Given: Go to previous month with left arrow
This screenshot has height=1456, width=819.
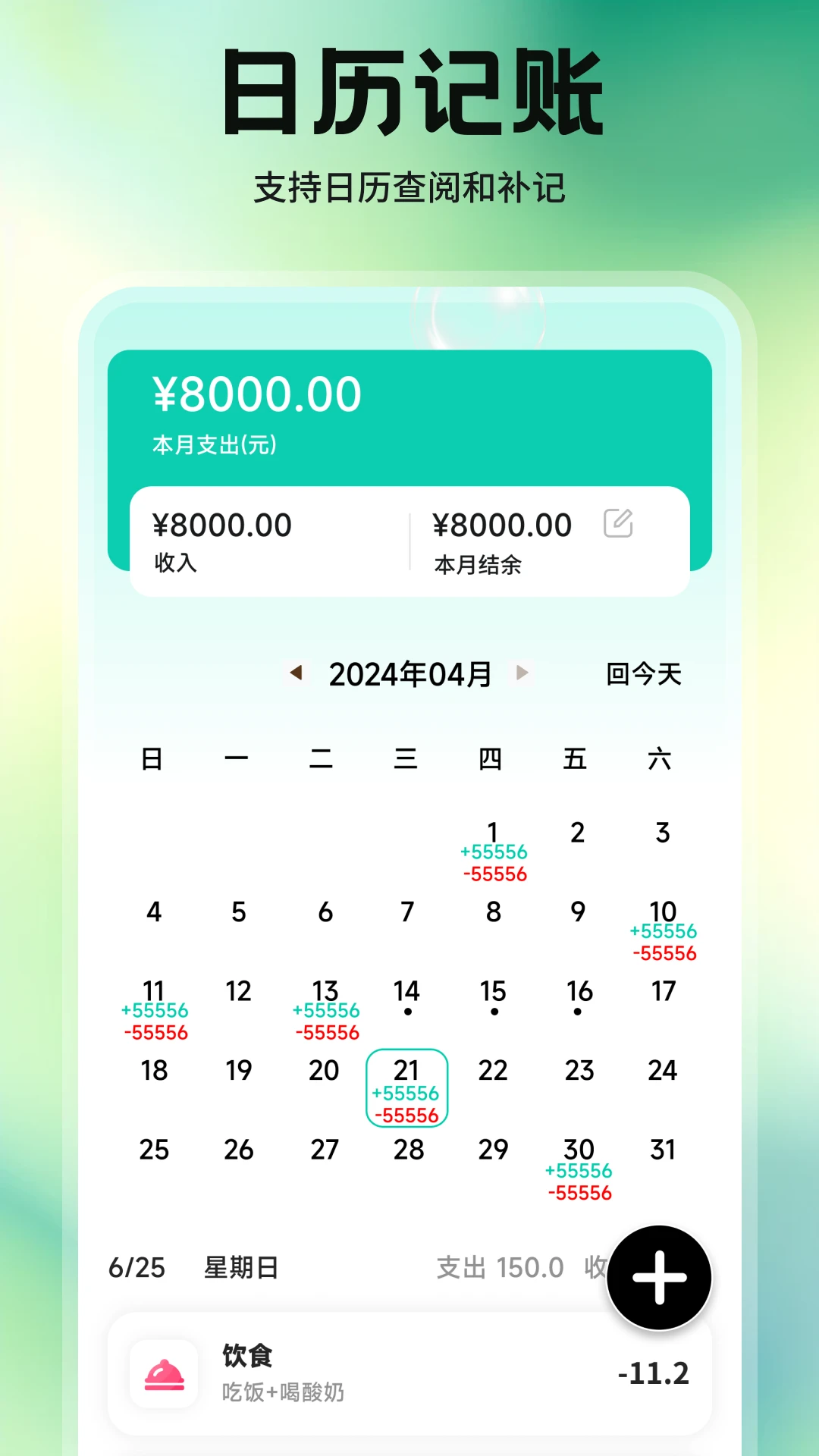Looking at the screenshot, I should (296, 673).
